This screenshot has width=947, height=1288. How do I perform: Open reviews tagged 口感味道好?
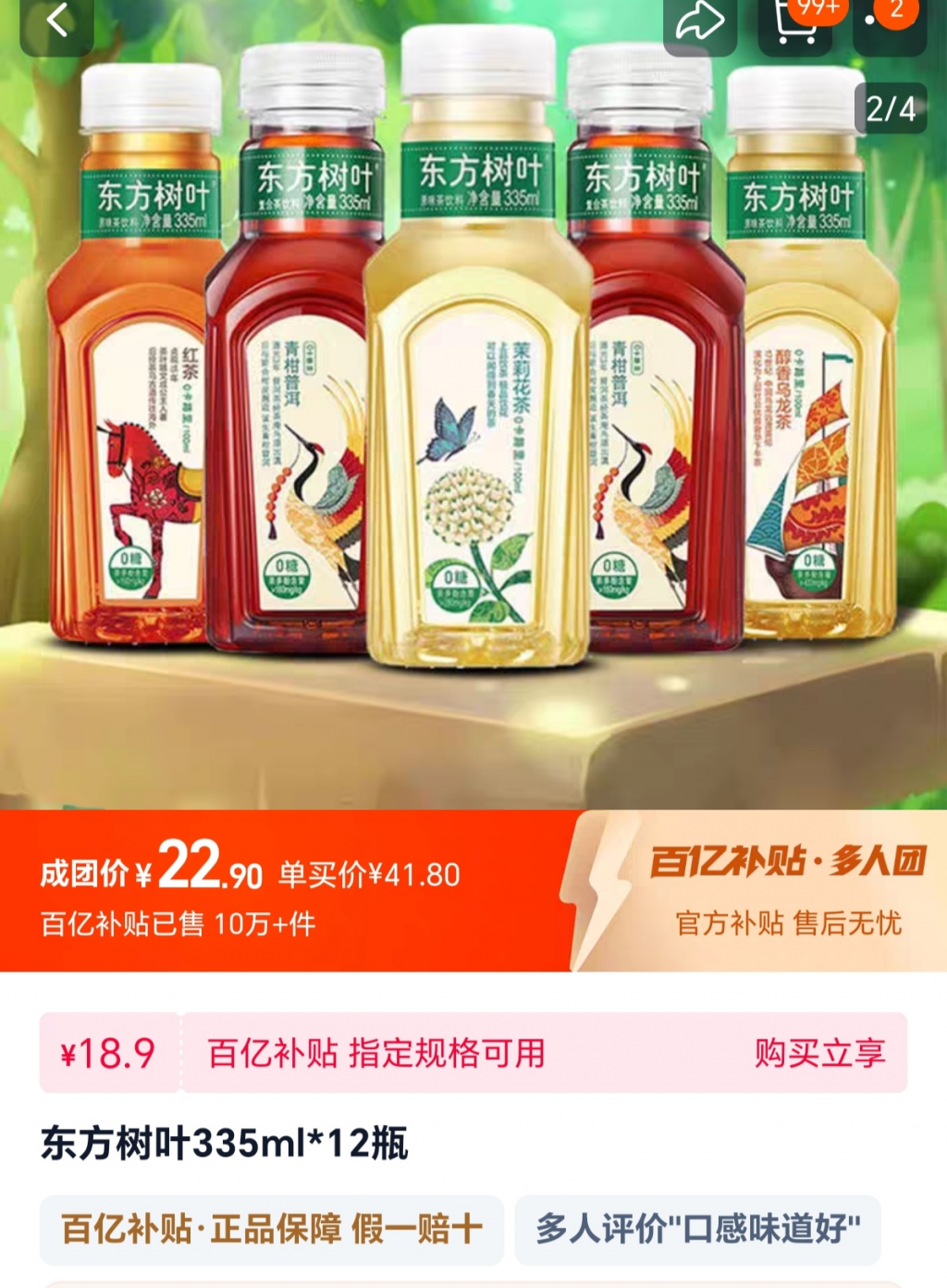pos(697,1230)
